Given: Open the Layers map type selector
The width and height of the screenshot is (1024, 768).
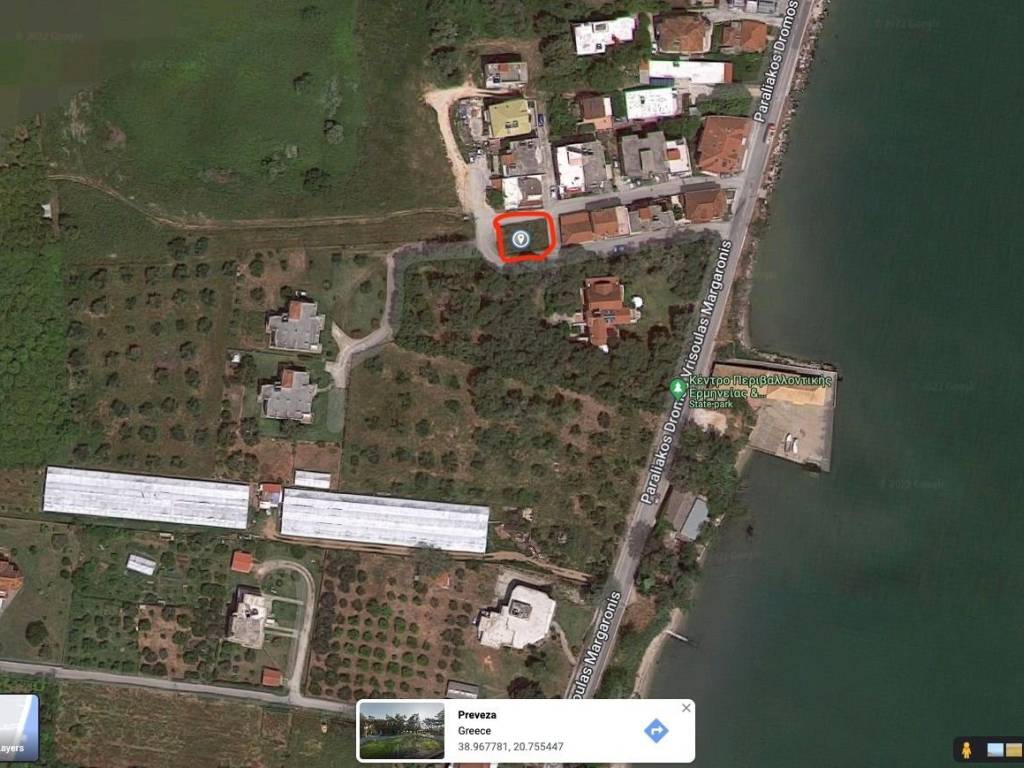Looking at the screenshot, I should [17, 728].
